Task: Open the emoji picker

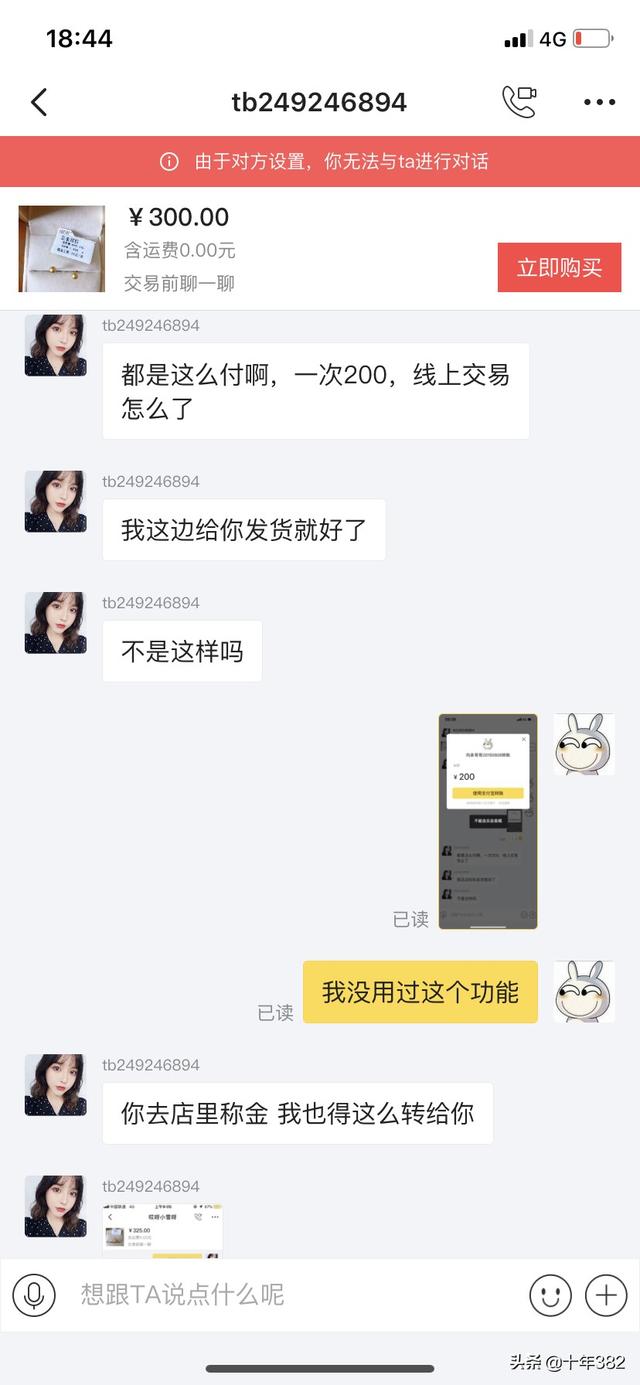Action: click(x=550, y=1295)
